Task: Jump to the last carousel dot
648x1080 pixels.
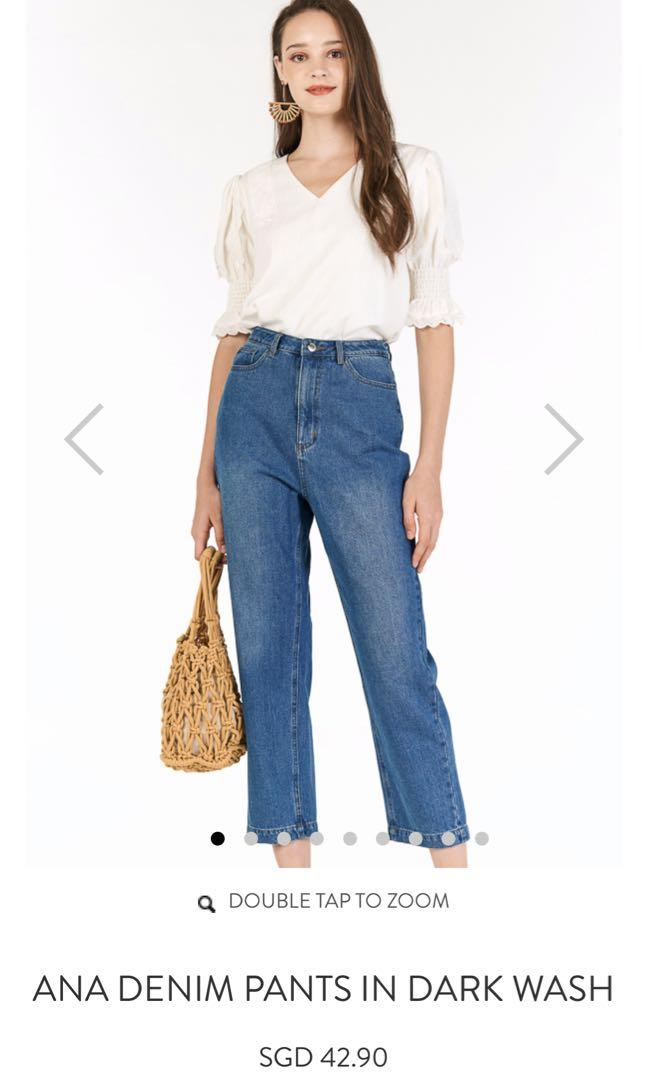Action: (482, 838)
